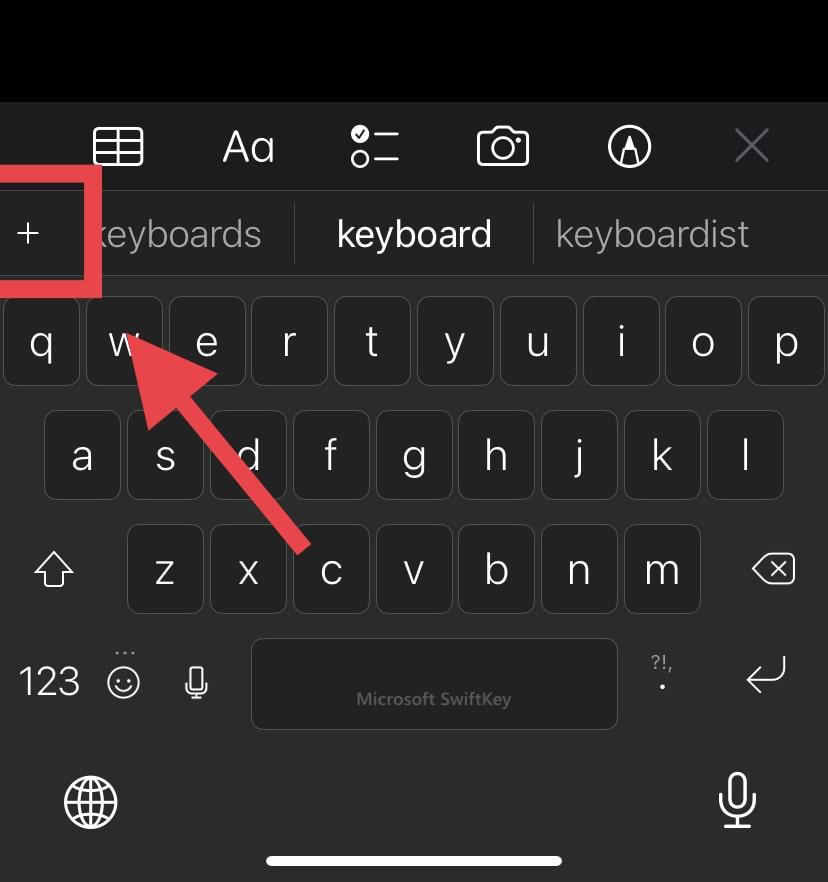Viewport: 828px width, 882px height.
Task: Select the suggestion "keyboard"
Action: [x=414, y=234]
